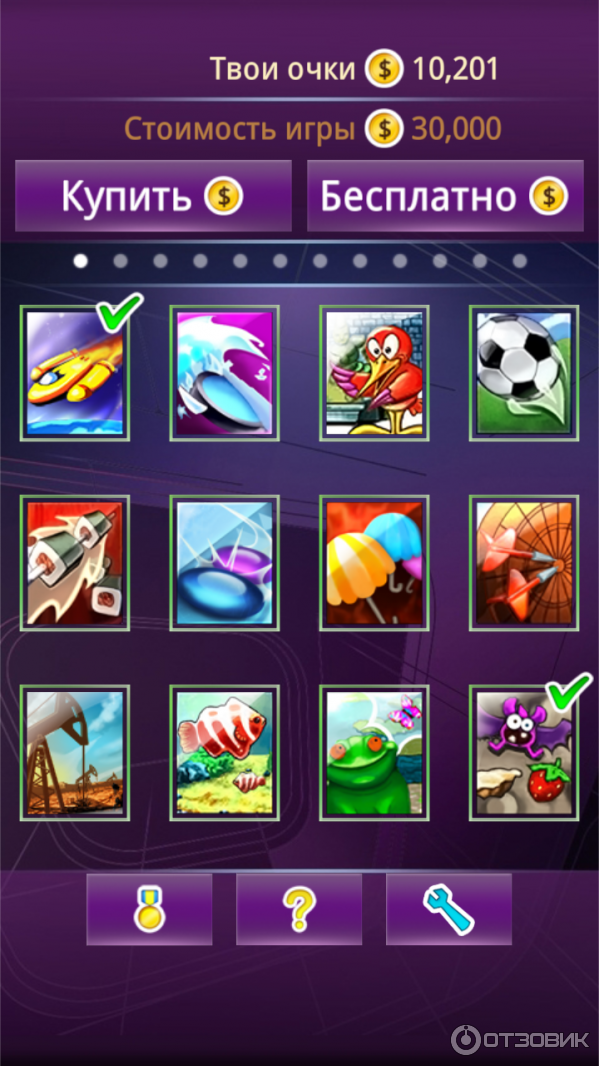
Task: Open the red bird game tile
Action: point(374,373)
